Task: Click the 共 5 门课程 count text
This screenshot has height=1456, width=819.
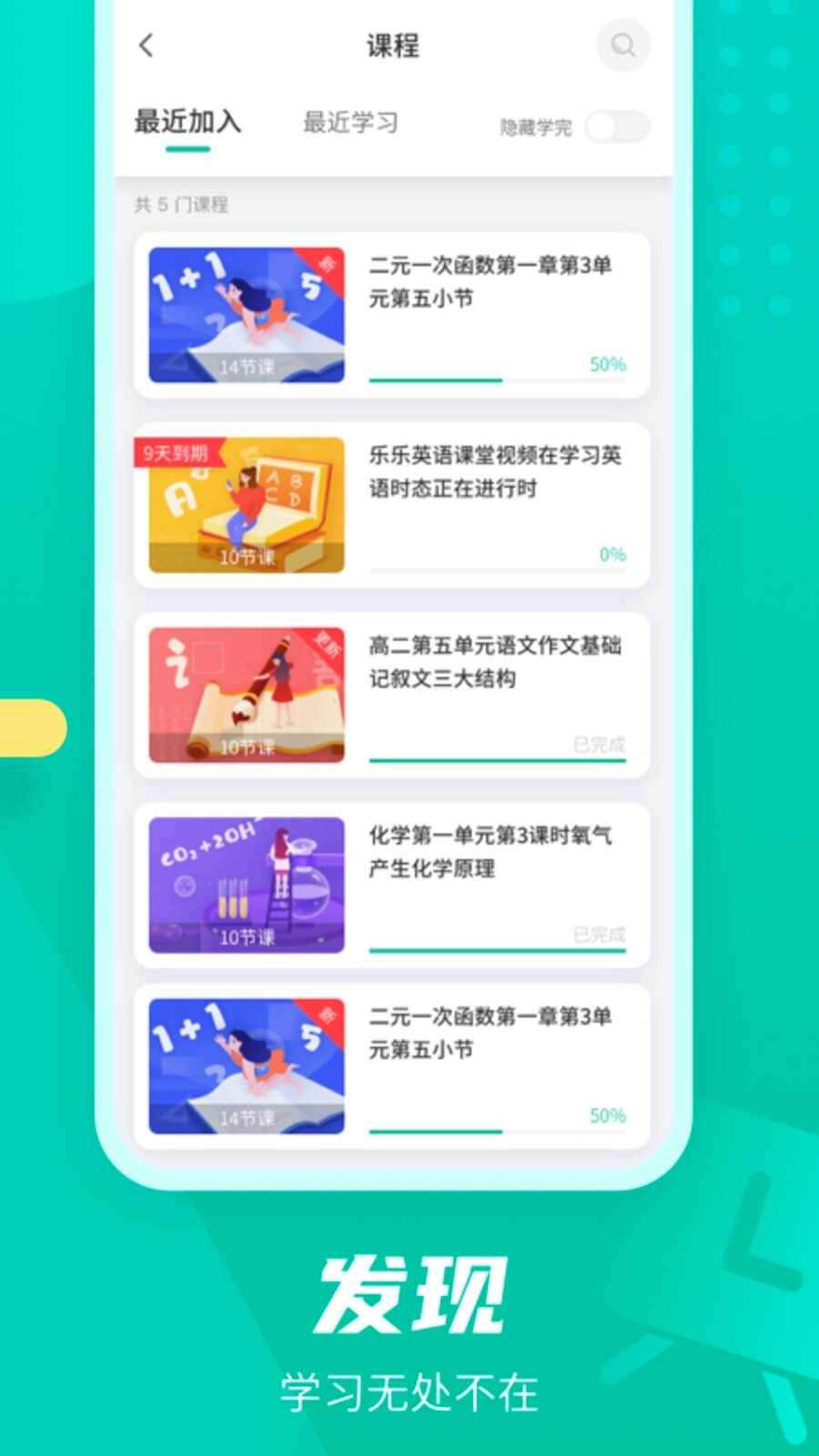Action: (x=180, y=205)
